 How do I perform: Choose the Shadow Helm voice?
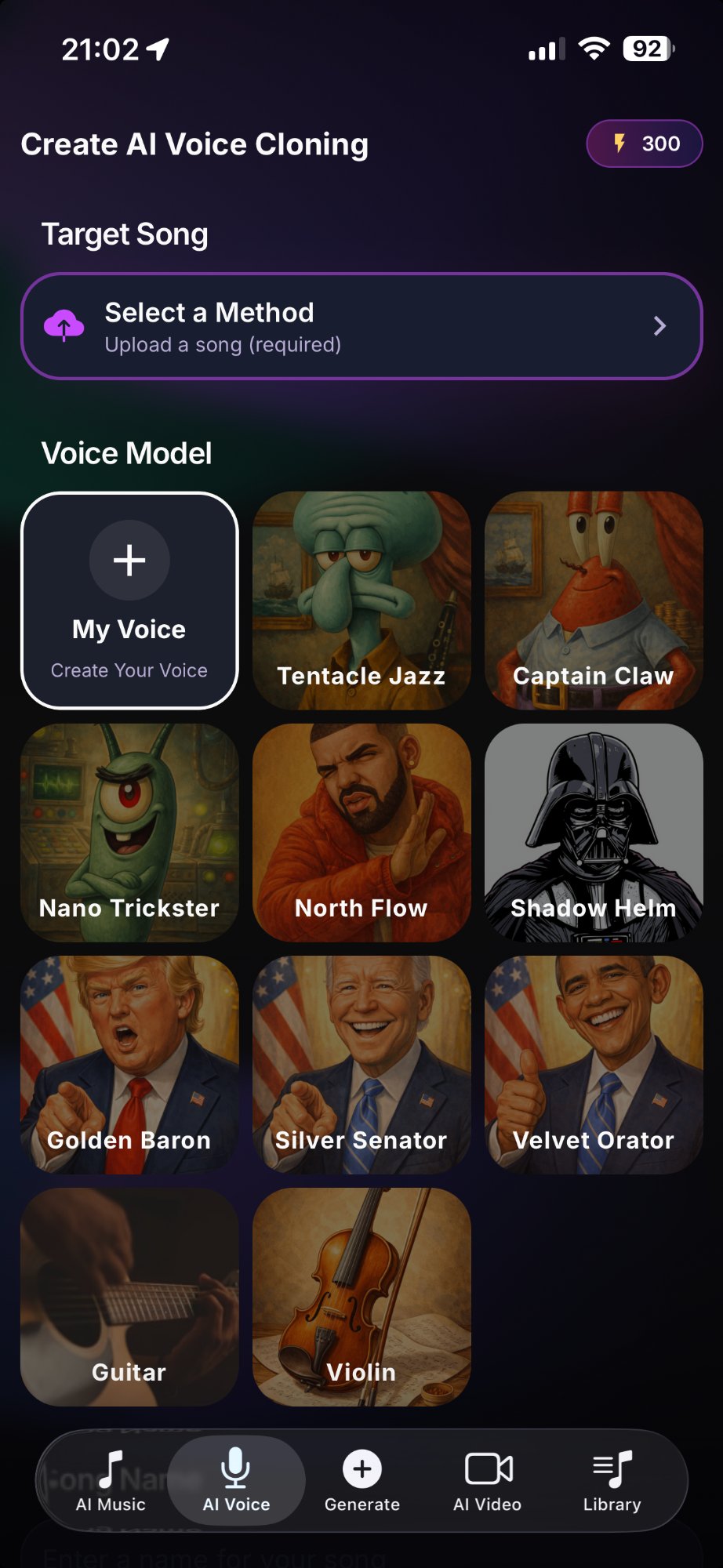click(593, 831)
